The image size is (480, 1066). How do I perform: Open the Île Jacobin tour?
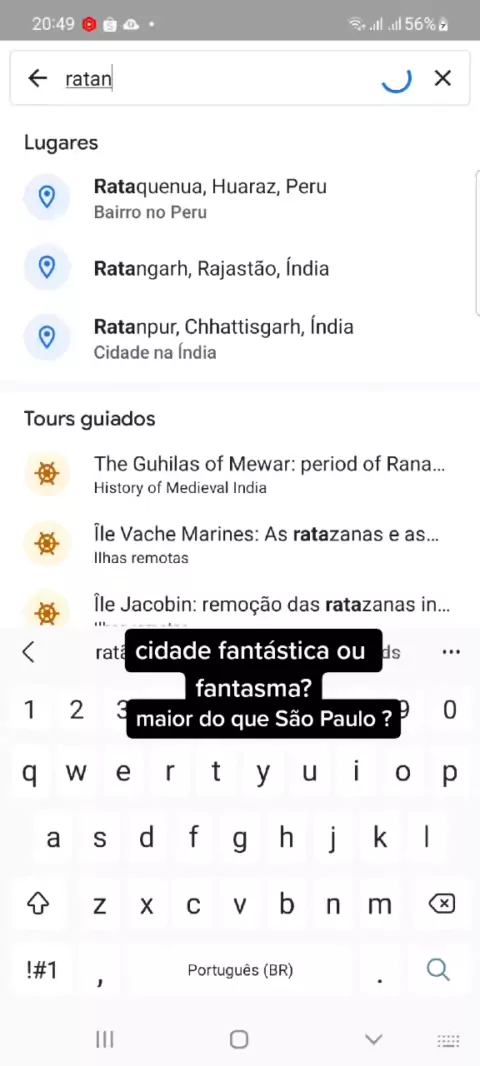[240, 608]
